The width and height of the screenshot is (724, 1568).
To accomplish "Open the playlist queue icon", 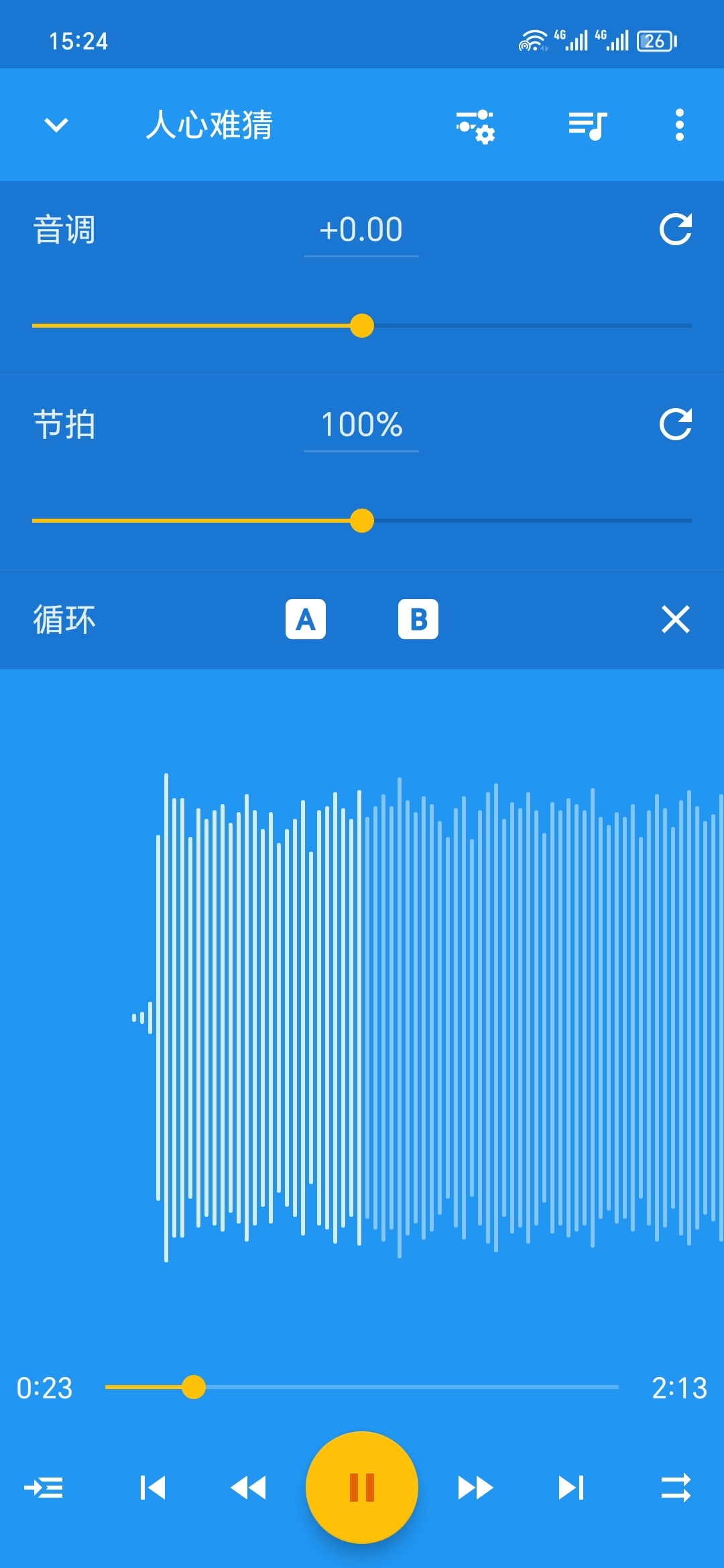I will 587,125.
